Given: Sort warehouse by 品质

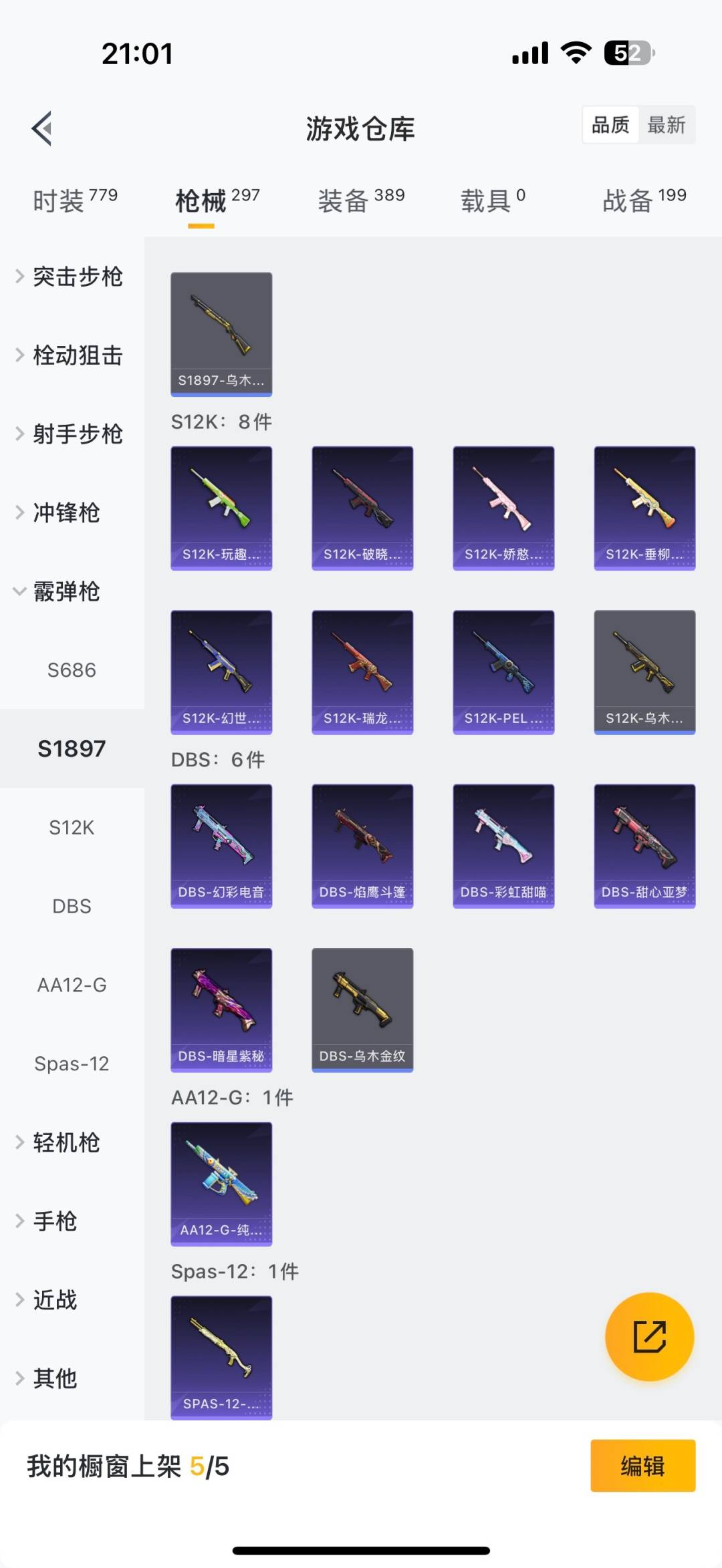Looking at the screenshot, I should tap(610, 125).
